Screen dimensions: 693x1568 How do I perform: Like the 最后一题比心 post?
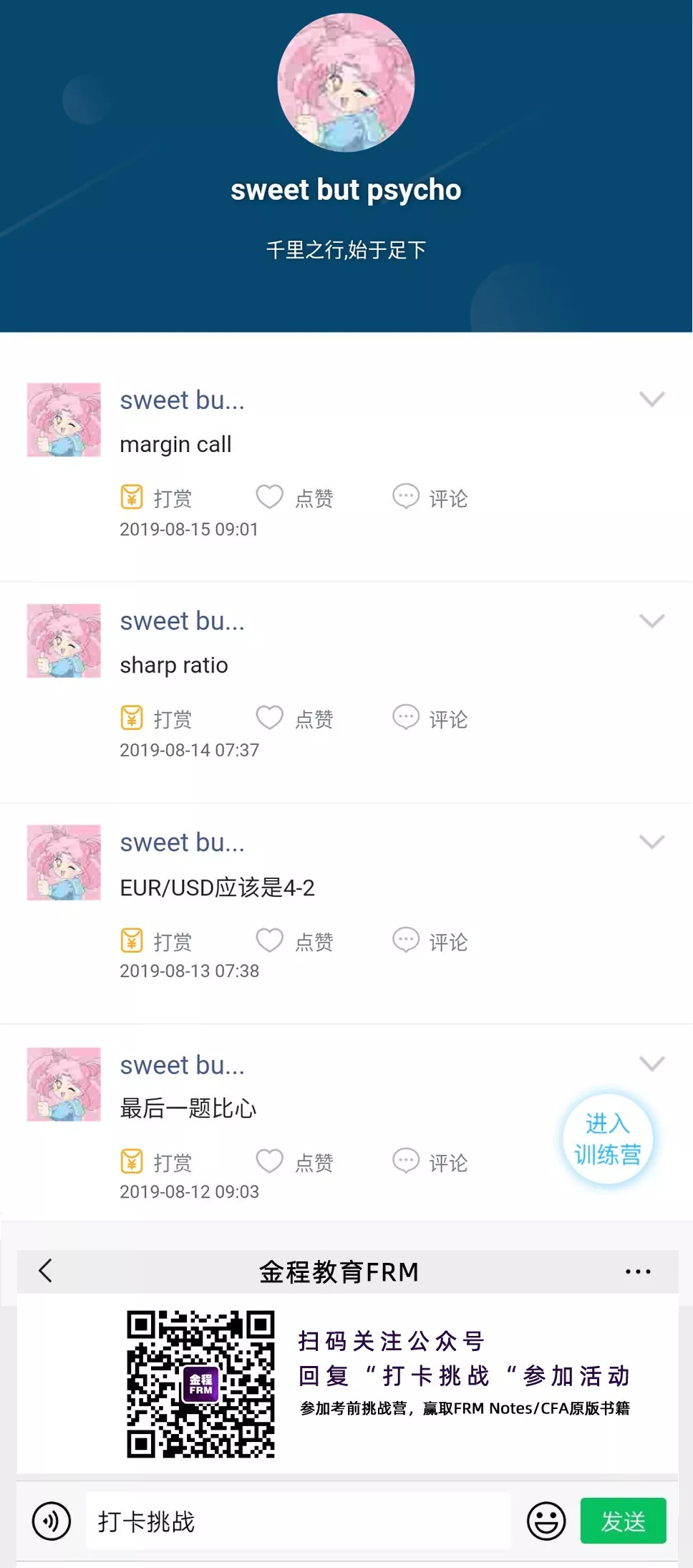click(x=294, y=1161)
